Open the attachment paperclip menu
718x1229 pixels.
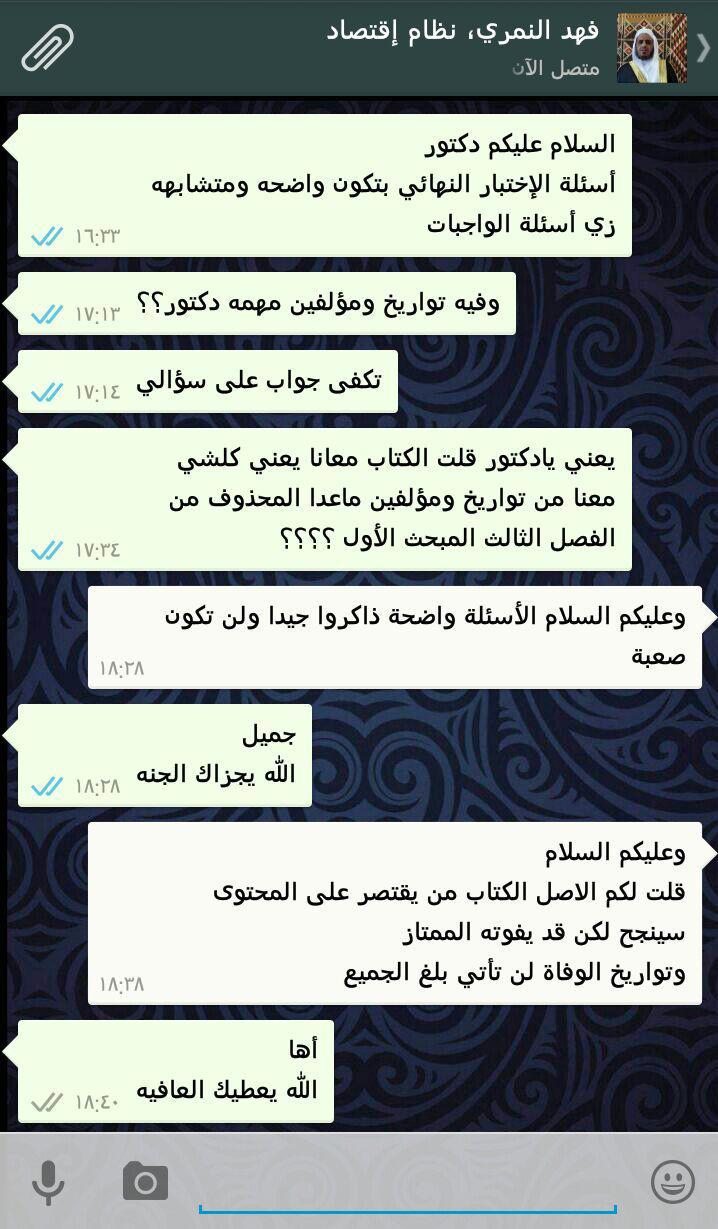pos(47,47)
